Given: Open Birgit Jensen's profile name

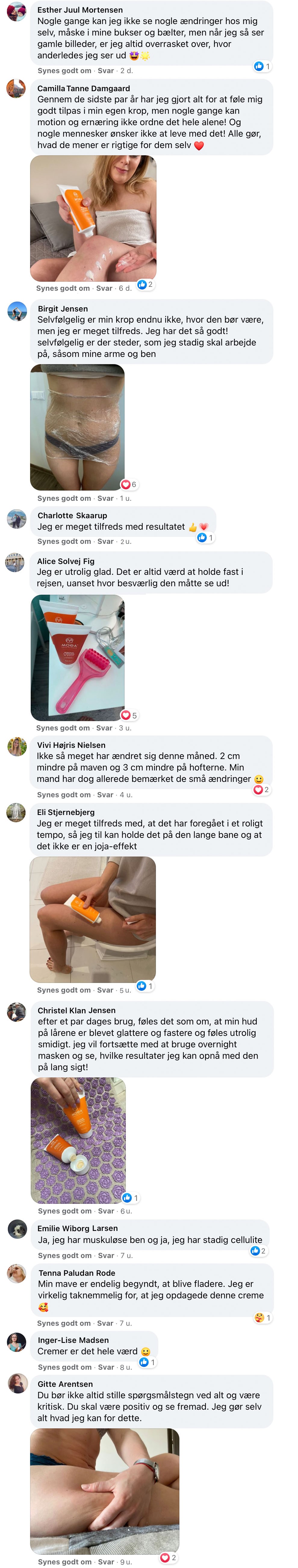Looking at the screenshot, I should pos(63,308).
